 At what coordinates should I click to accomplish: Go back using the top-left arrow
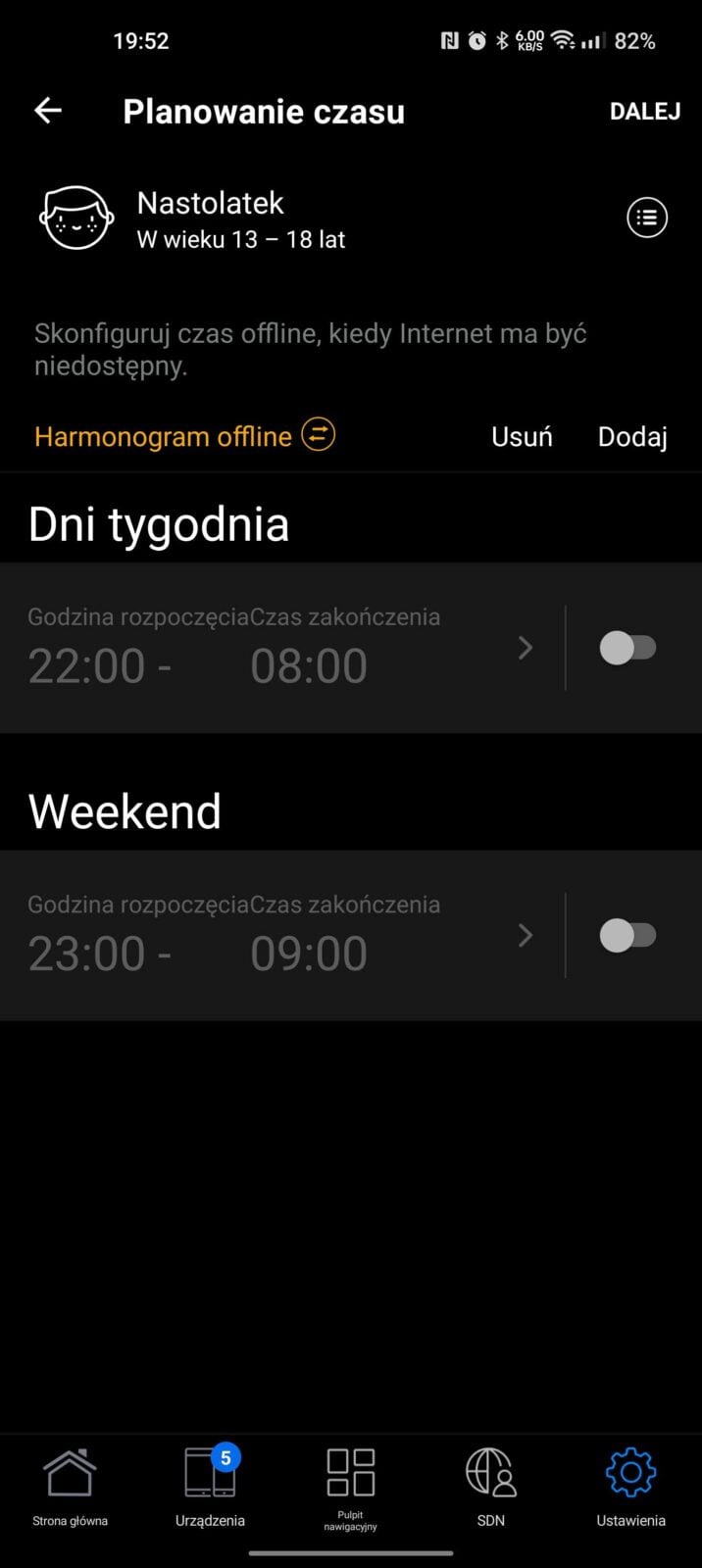click(48, 111)
